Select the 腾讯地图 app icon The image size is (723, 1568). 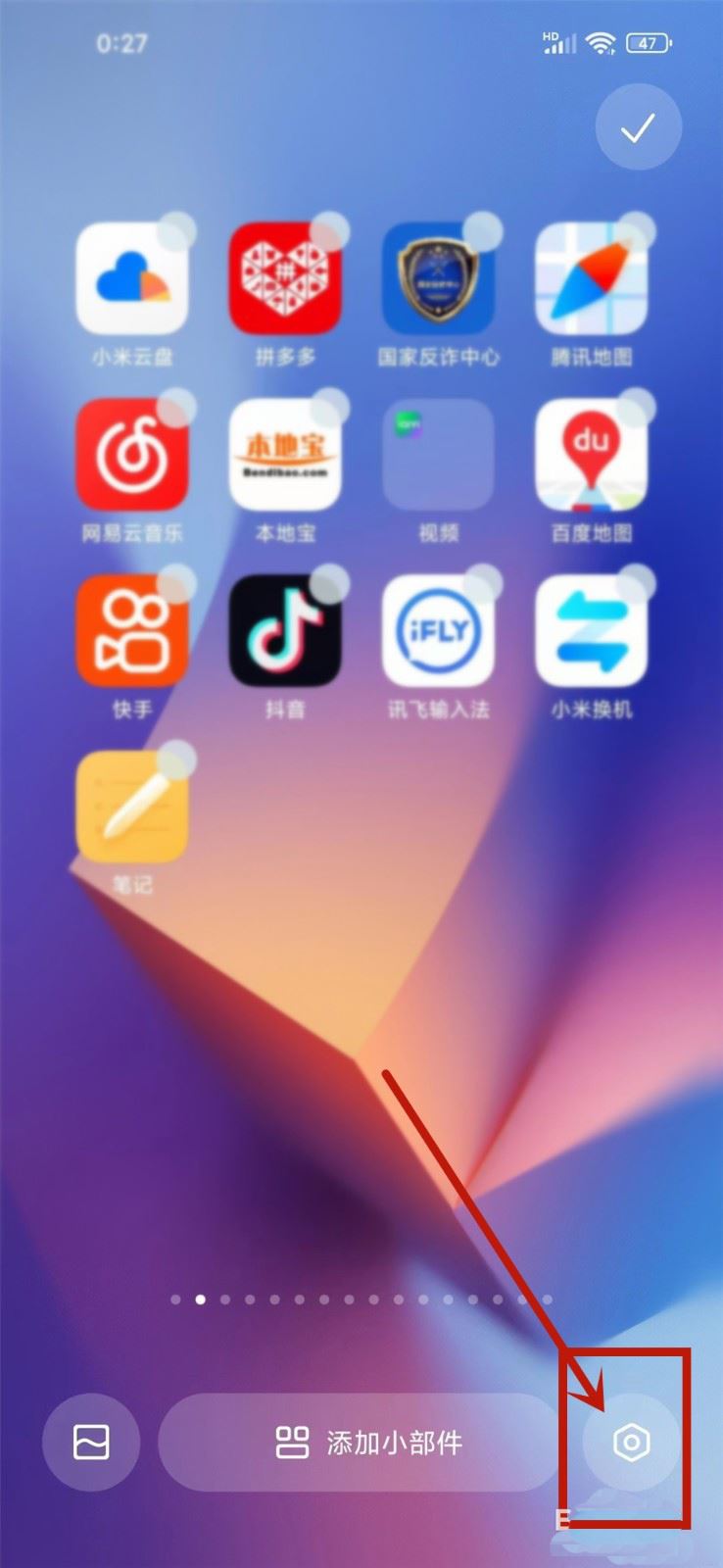tap(591, 278)
